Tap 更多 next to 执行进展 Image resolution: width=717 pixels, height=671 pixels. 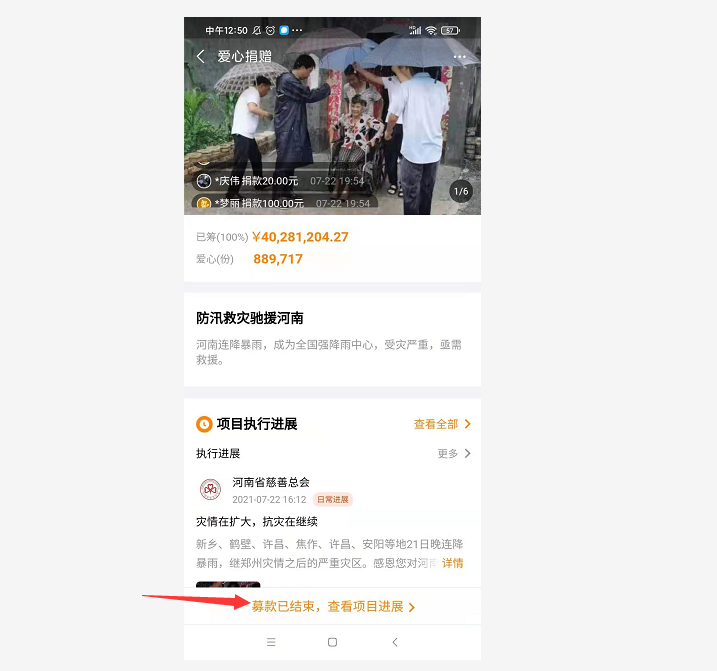453,454
